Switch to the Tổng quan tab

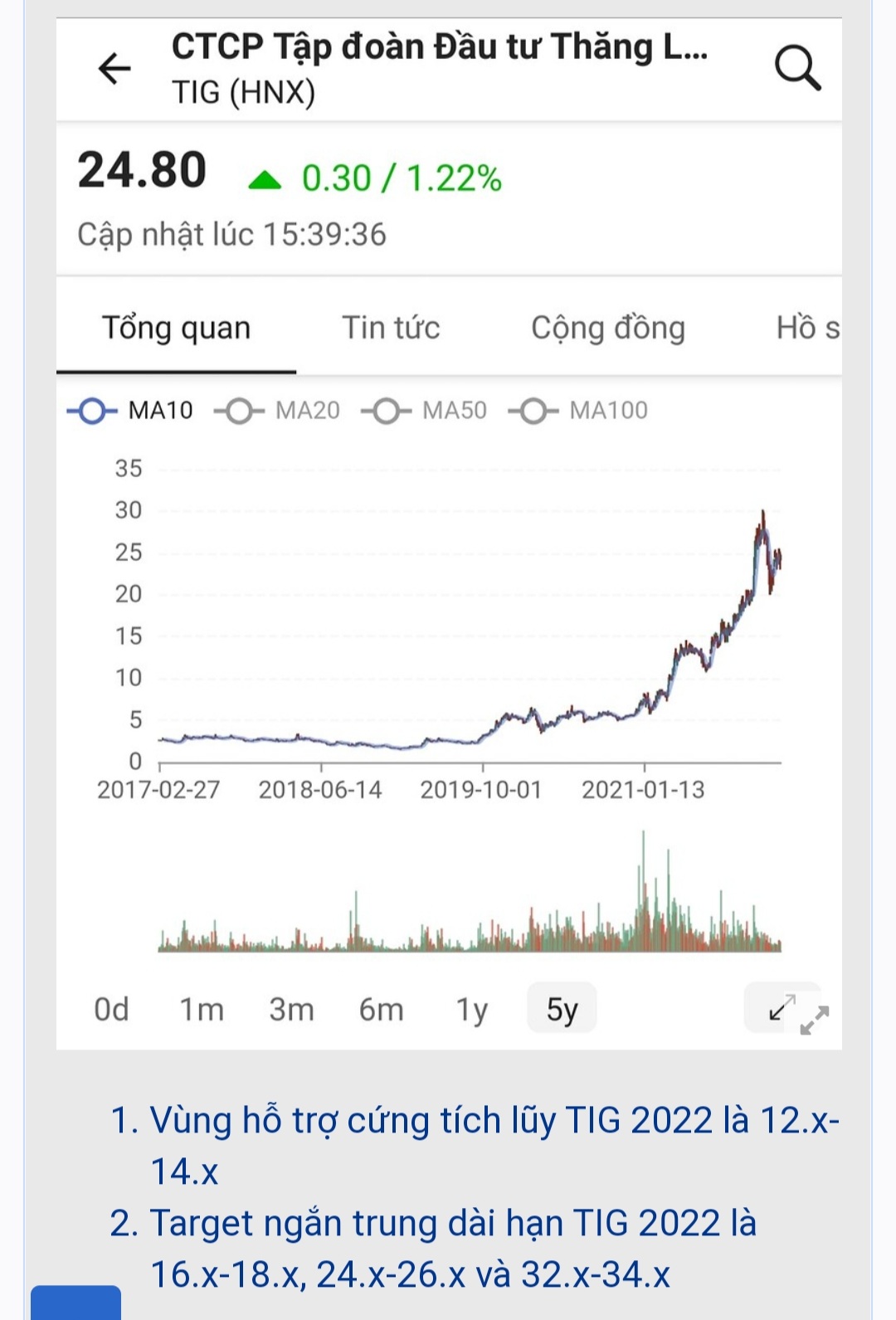point(176,328)
